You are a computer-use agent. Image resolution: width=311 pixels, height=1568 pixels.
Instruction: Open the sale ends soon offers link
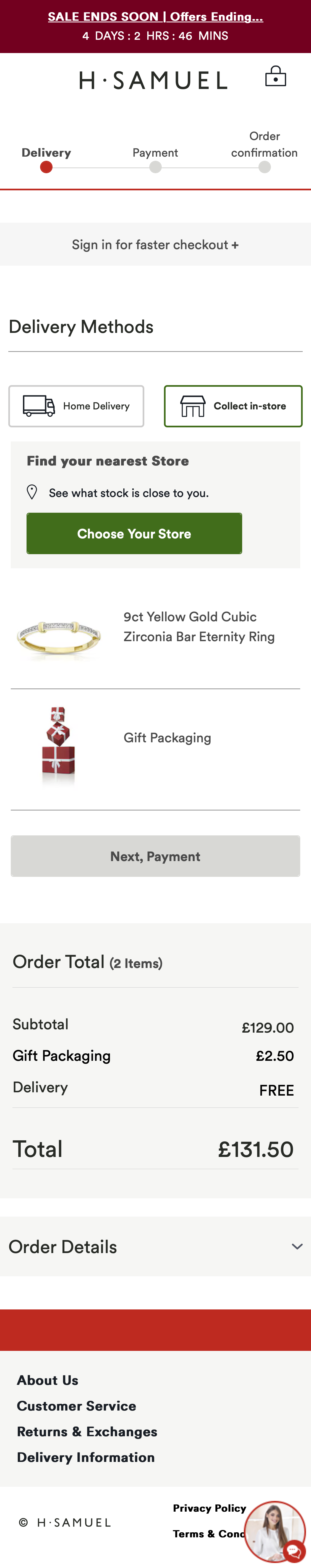coord(155,16)
